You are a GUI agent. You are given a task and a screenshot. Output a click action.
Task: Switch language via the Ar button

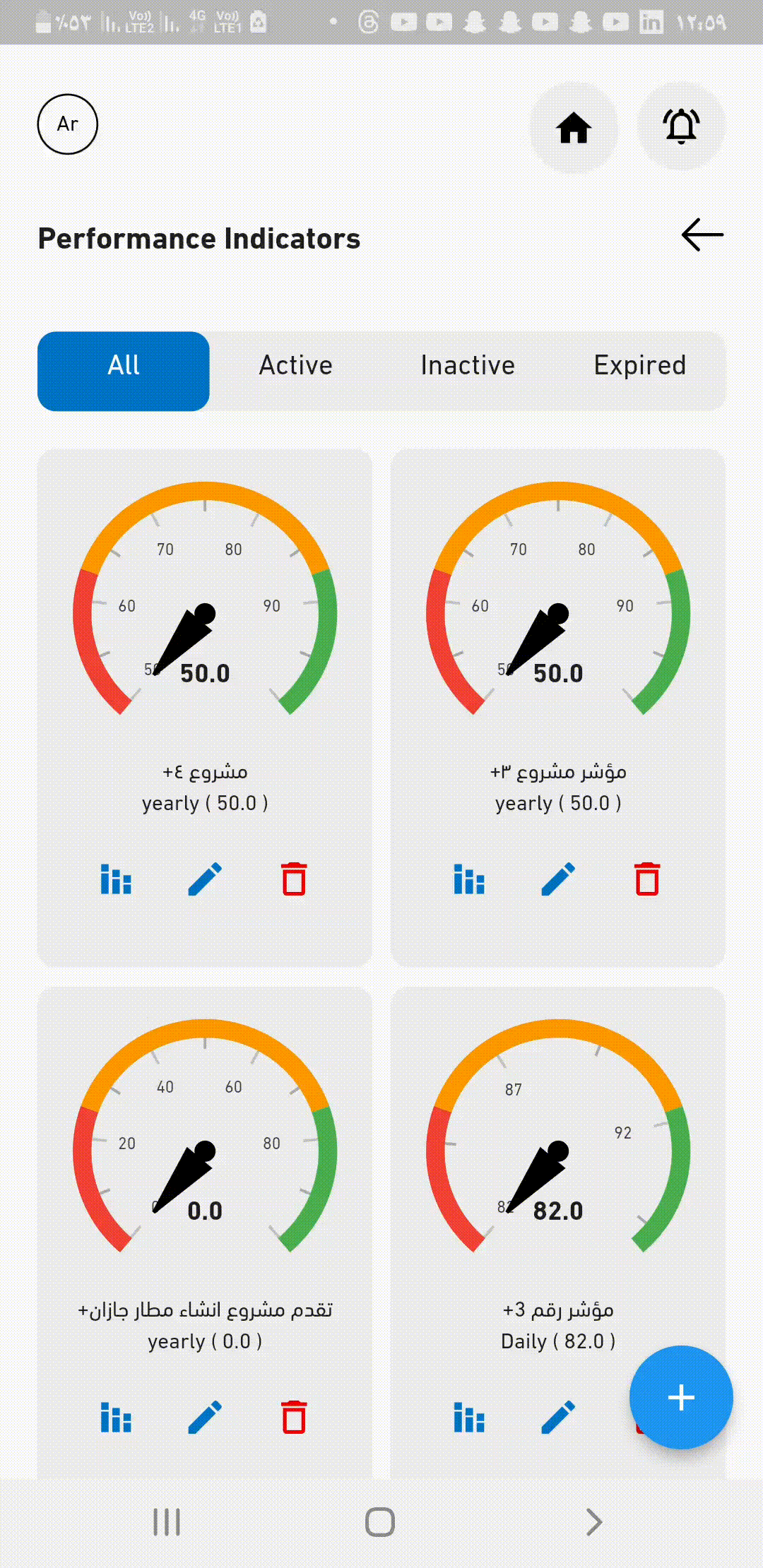pos(67,124)
